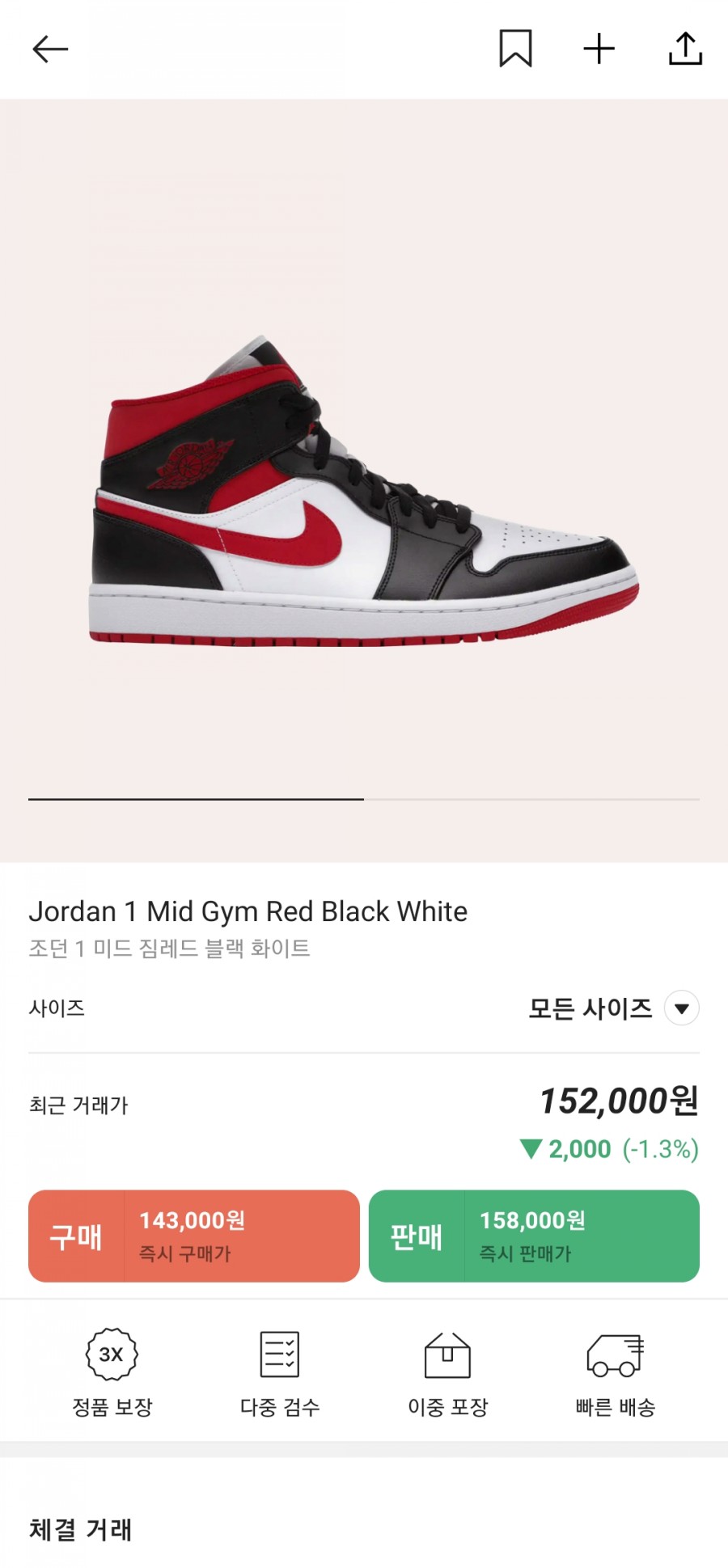Image resolution: width=728 pixels, height=1568 pixels.
Task: Go back using the top-left arrow
Action: click(50, 49)
